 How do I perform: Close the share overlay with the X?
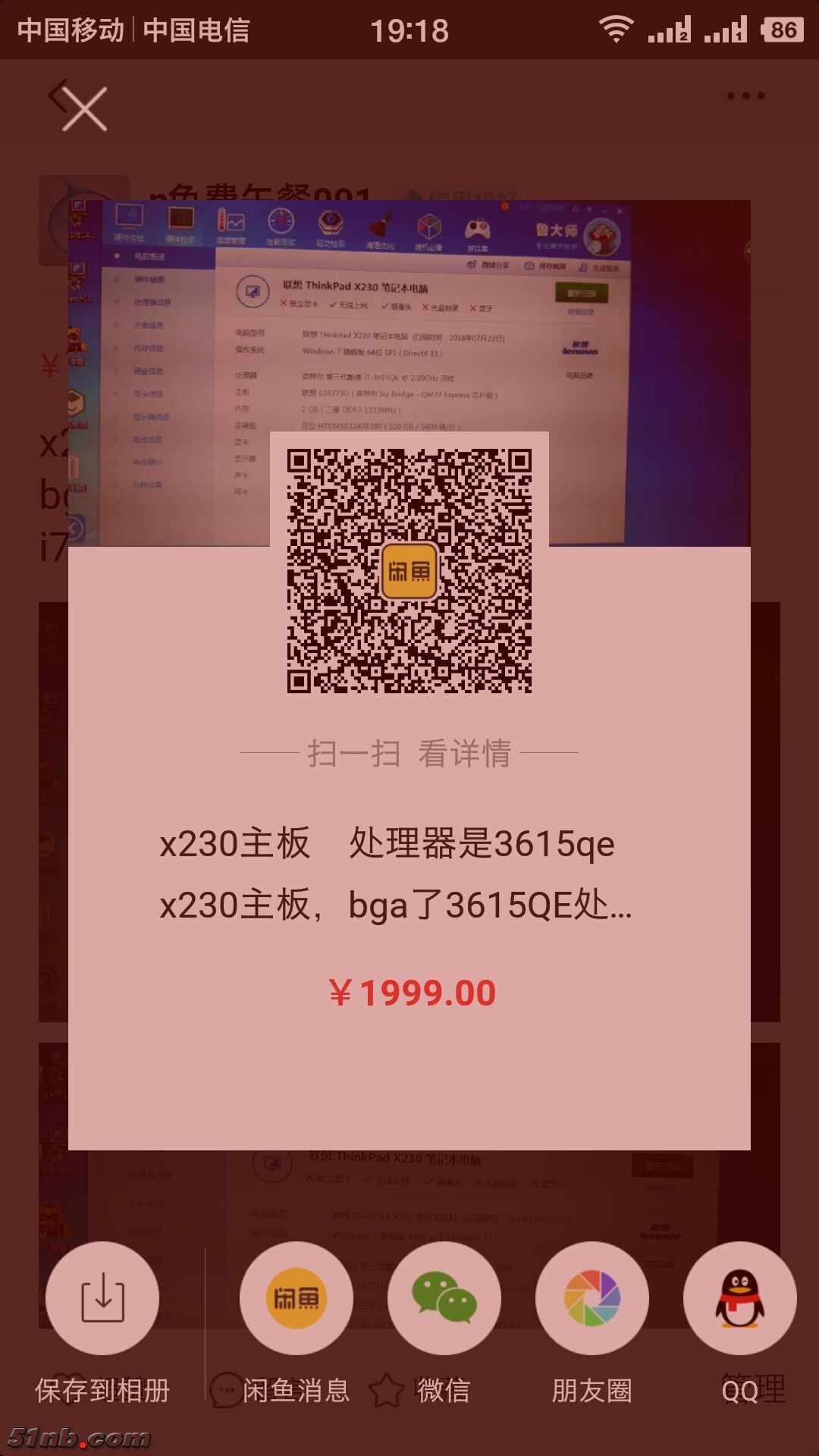(x=84, y=108)
